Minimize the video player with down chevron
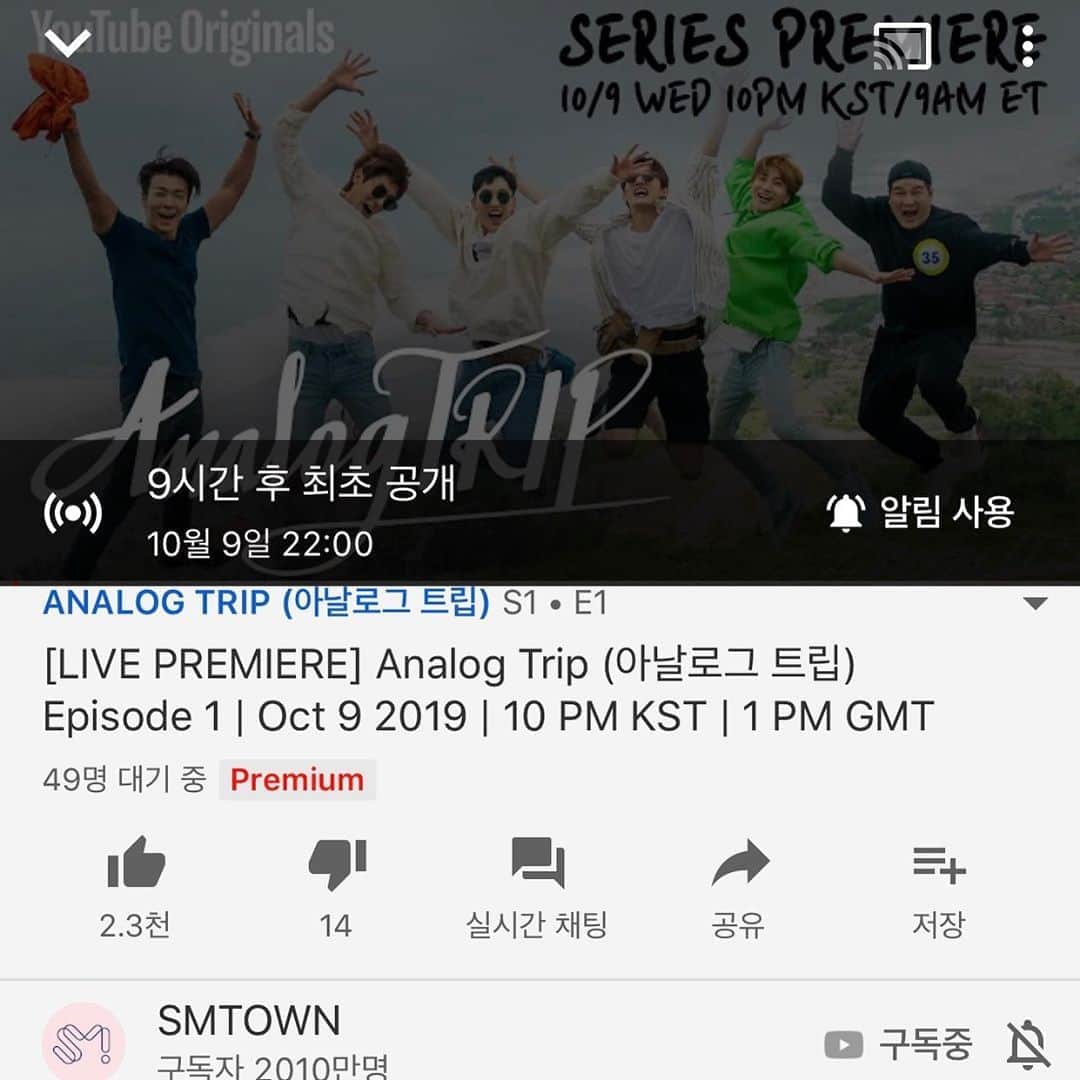 tap(68, 43)
